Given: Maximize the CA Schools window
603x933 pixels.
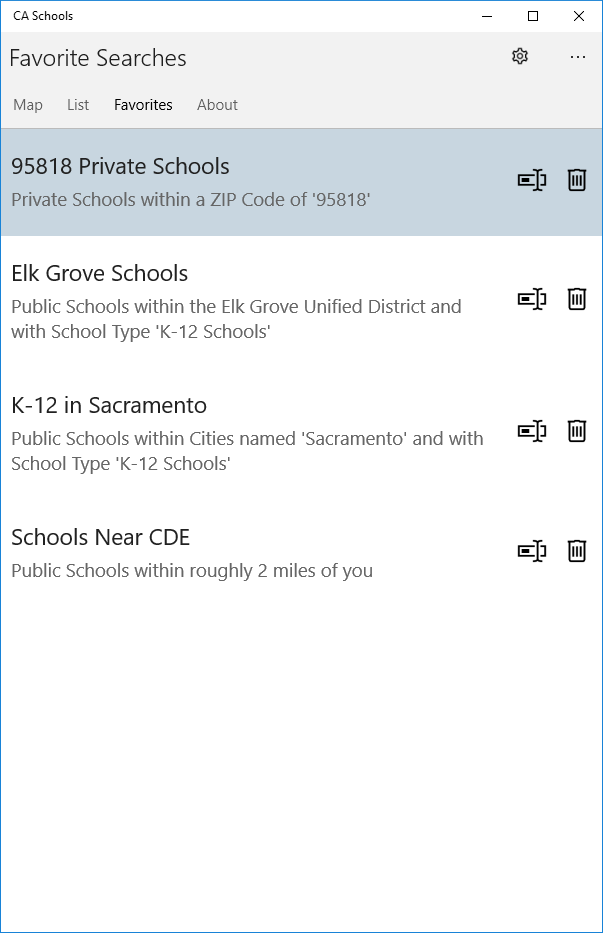Looking at the screenshot, I should pos(533,16).
